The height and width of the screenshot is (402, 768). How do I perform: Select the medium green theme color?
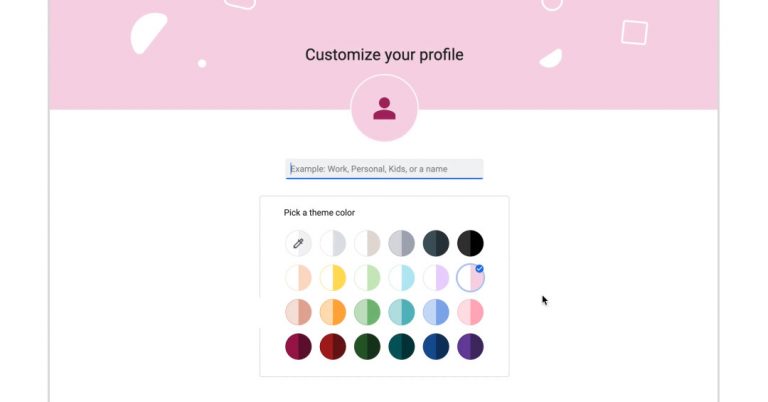click(367, 312)
